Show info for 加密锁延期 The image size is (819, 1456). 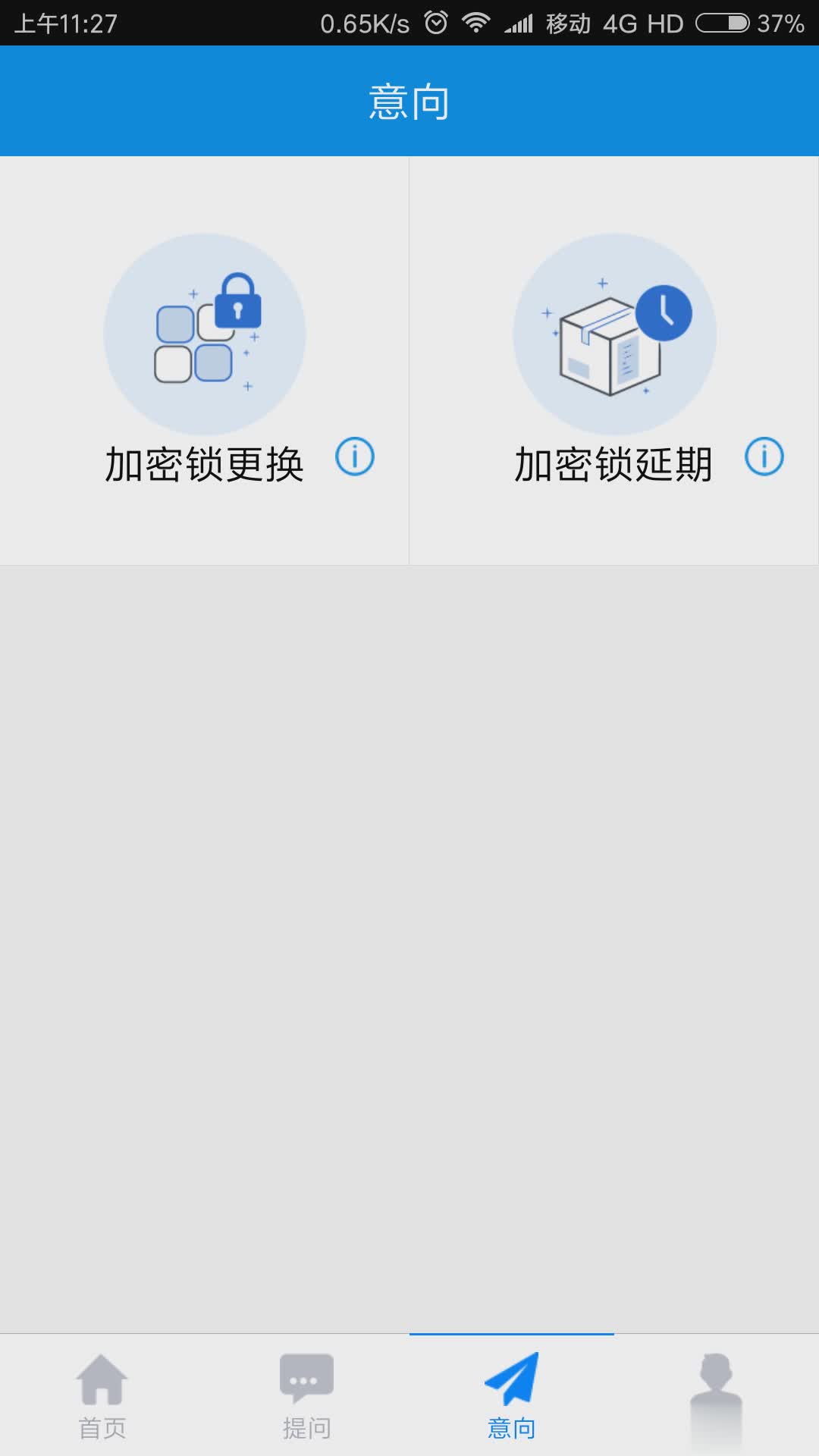click(764, 457)
